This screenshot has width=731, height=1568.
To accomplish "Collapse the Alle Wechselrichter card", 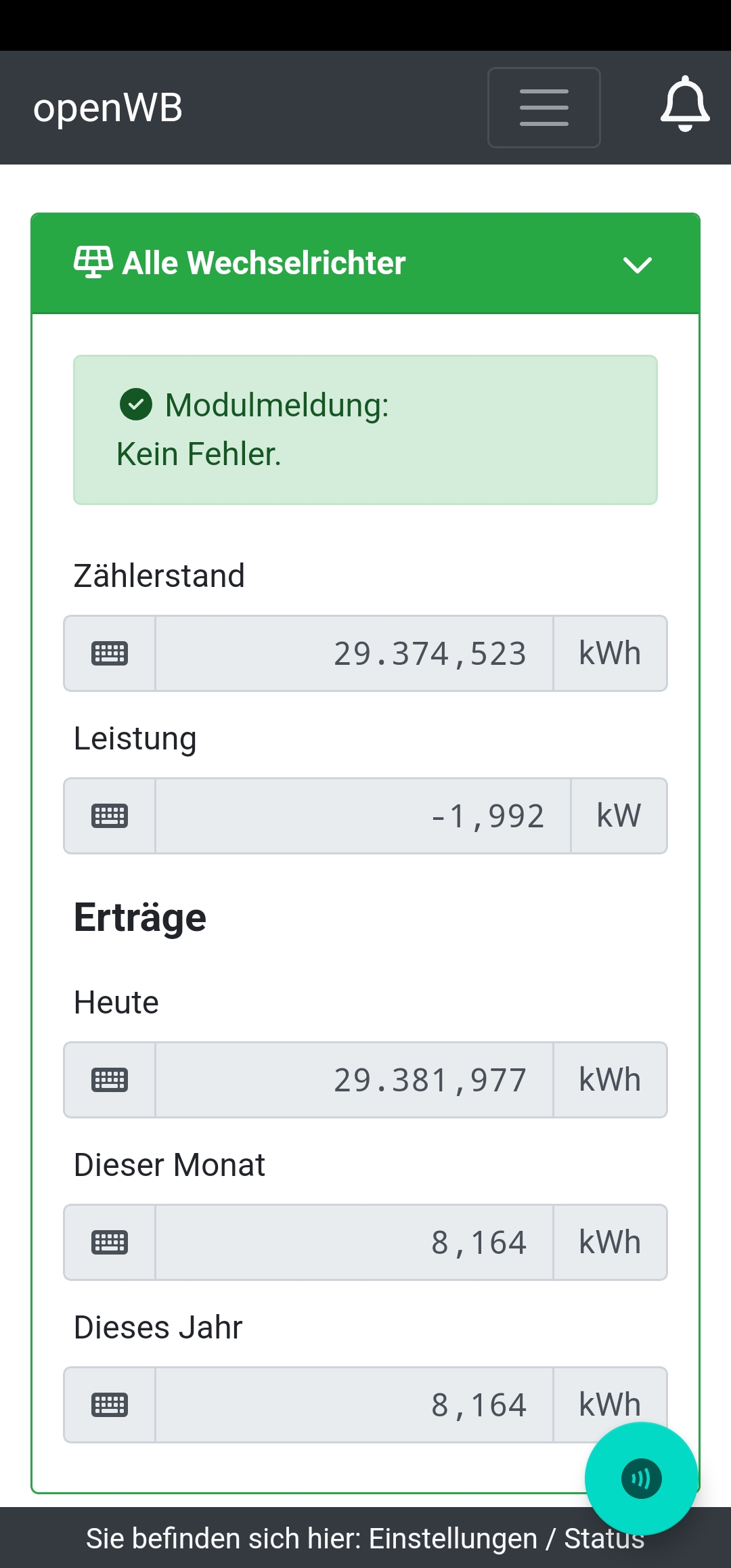I will tap(637, 265).
